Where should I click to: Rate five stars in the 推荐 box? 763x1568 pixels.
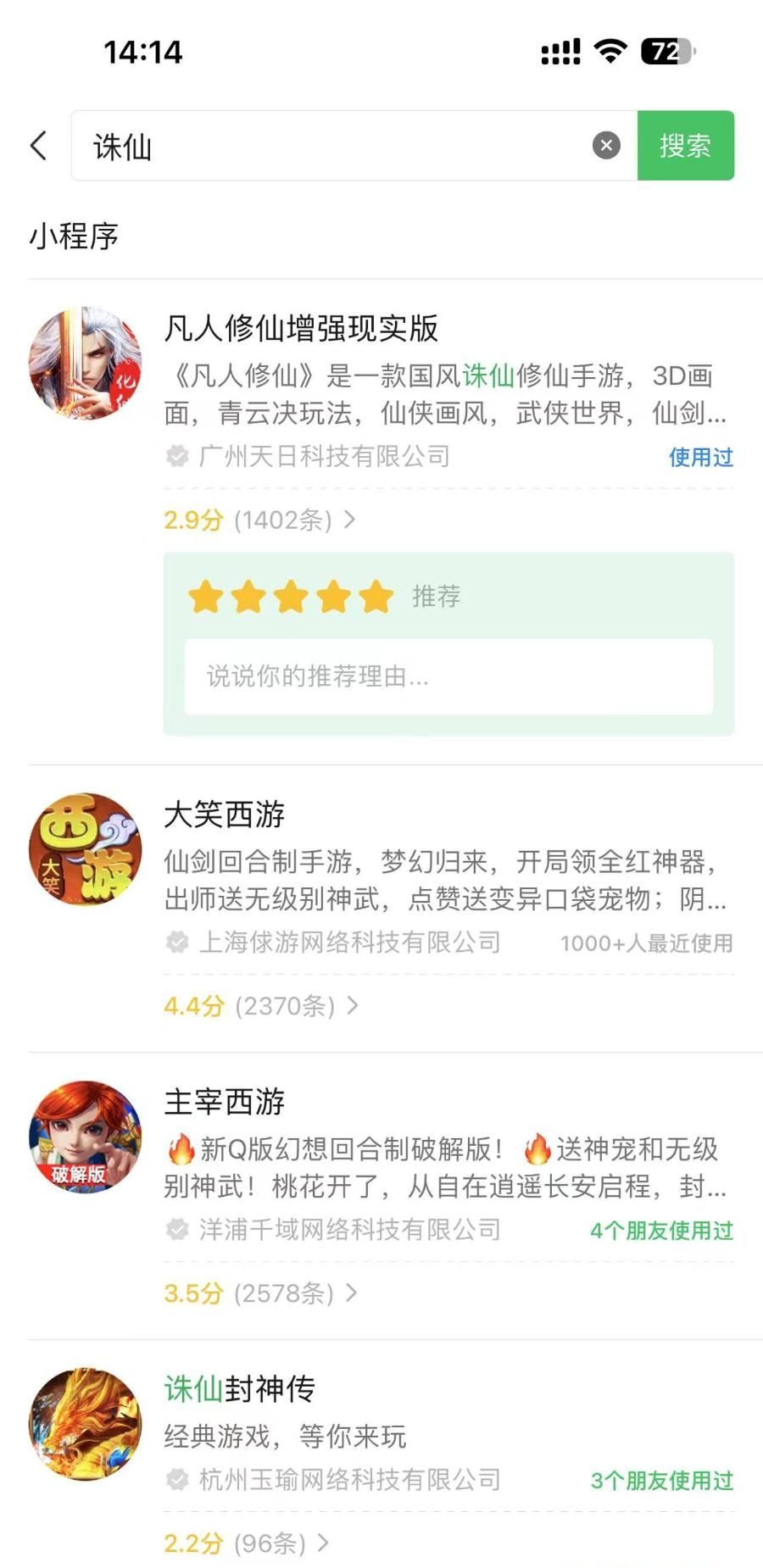click(x=376, y=598)
